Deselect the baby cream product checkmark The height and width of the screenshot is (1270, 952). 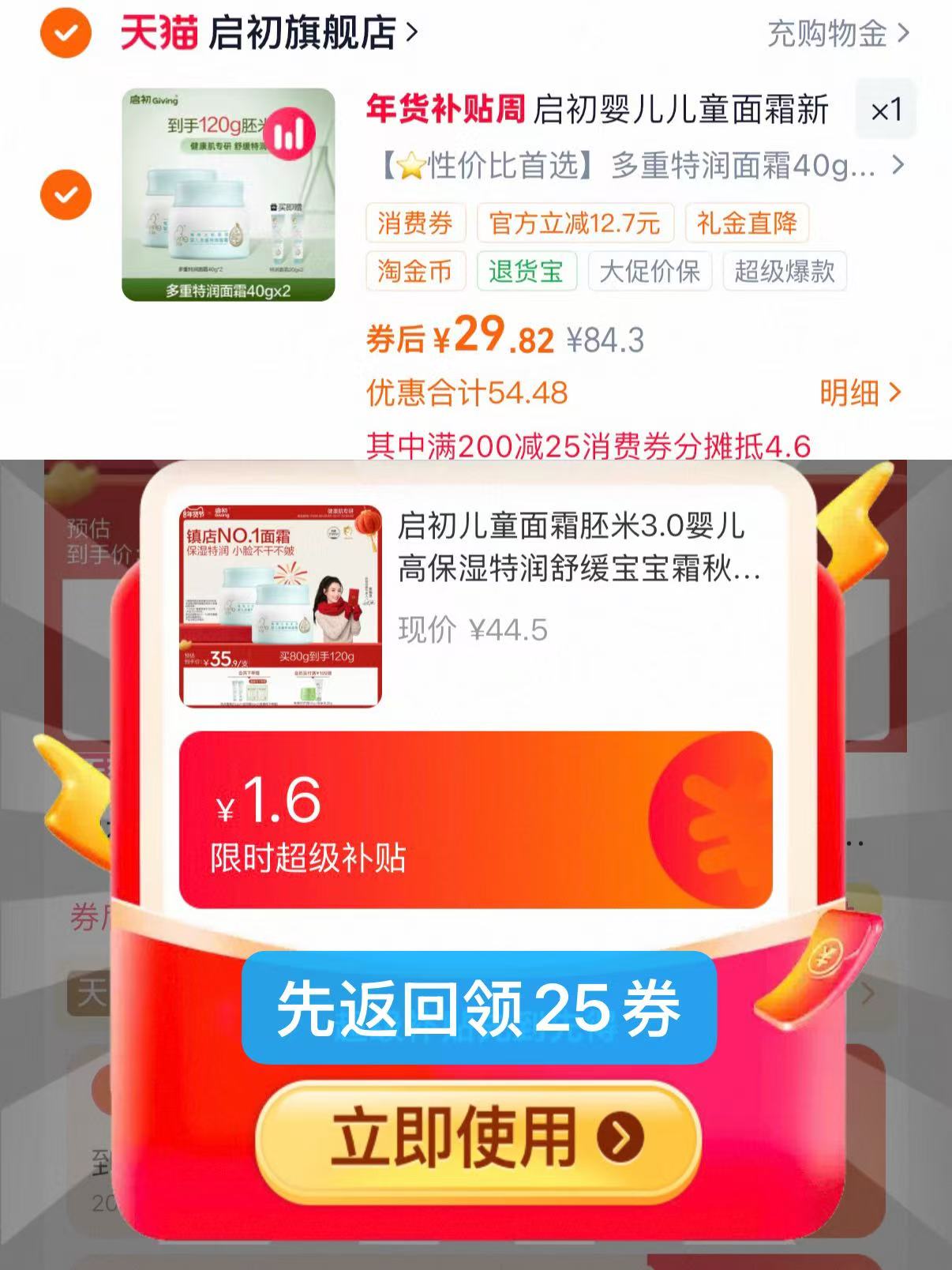(x=68, y=193)
